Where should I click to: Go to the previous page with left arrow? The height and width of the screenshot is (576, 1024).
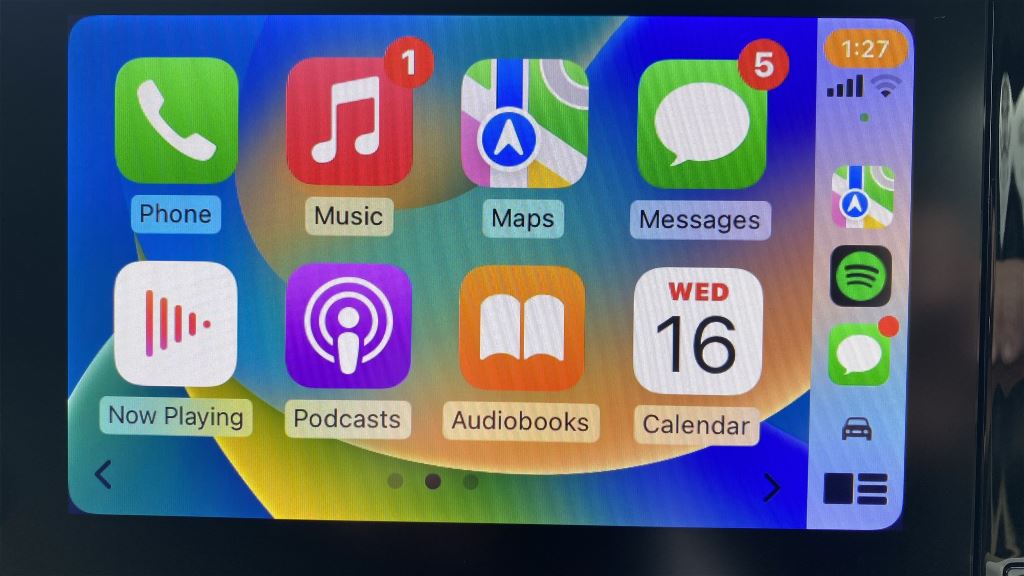click(x=103, y=473)
